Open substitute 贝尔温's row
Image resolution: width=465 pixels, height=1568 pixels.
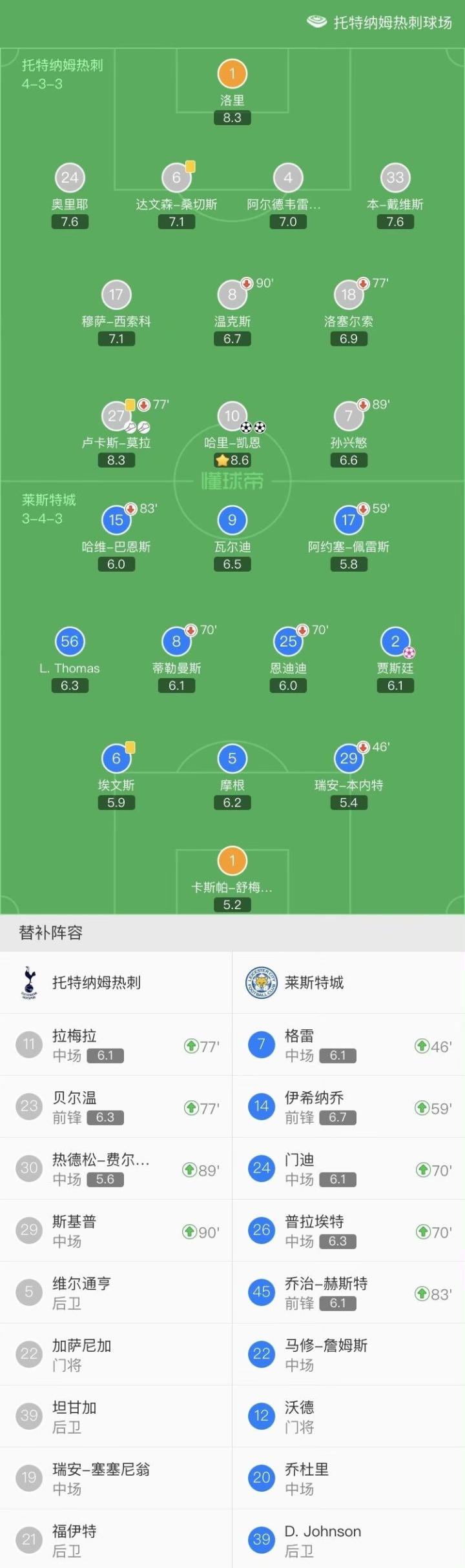[x=116, y=1107]
